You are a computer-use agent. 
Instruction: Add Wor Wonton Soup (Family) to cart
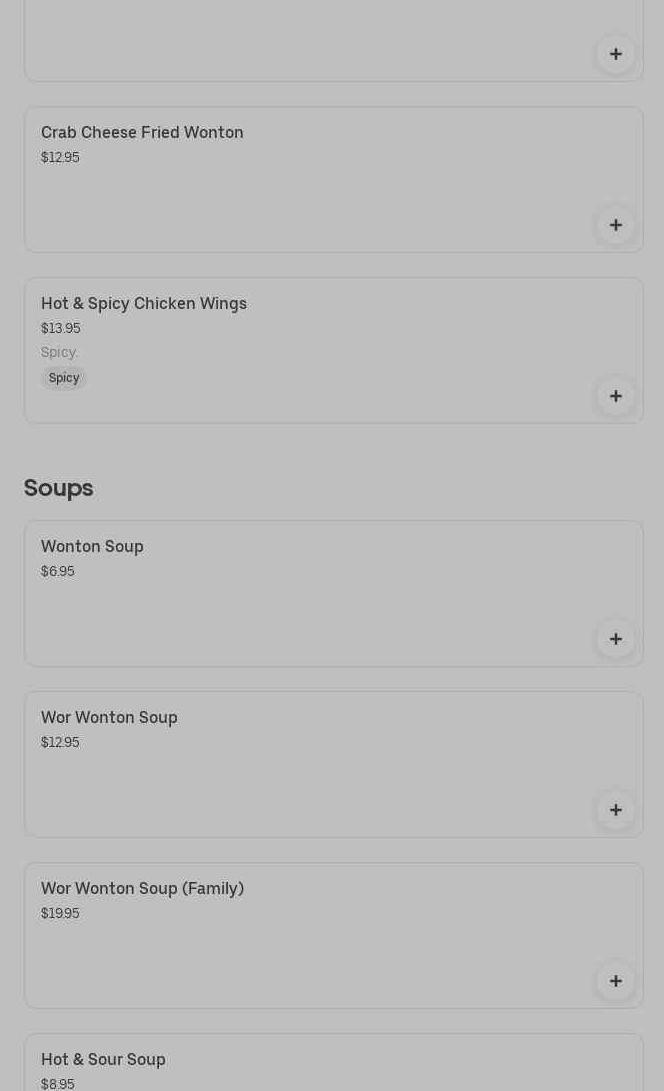click(x=615, y=981)
